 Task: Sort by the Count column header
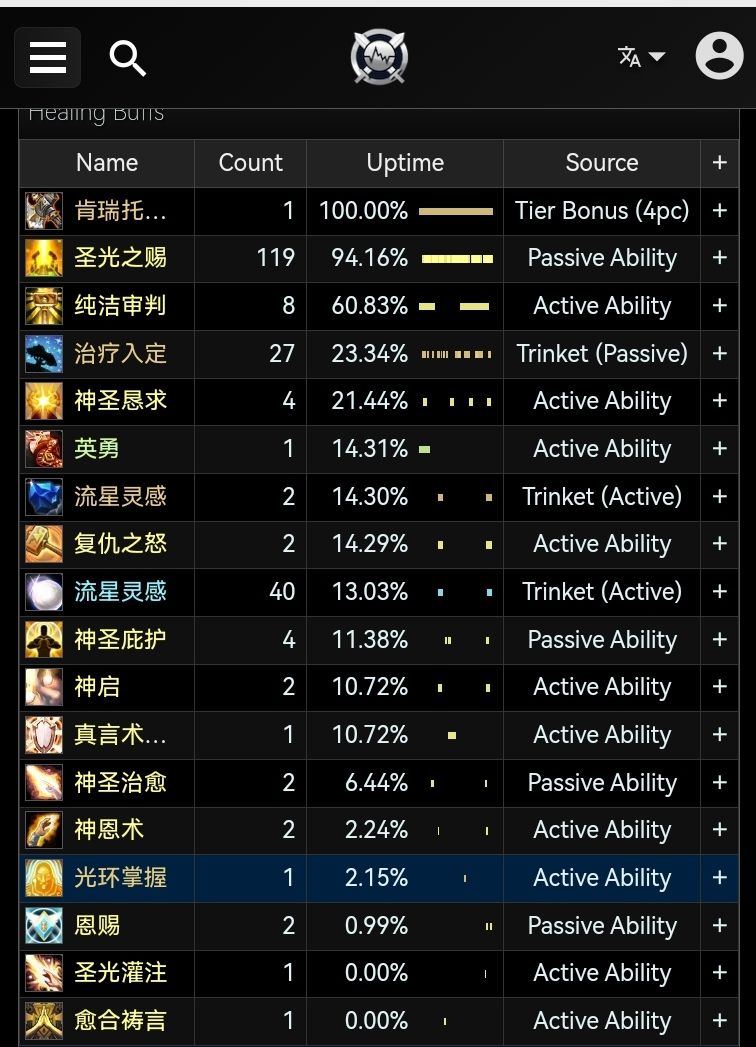point(250,163)
